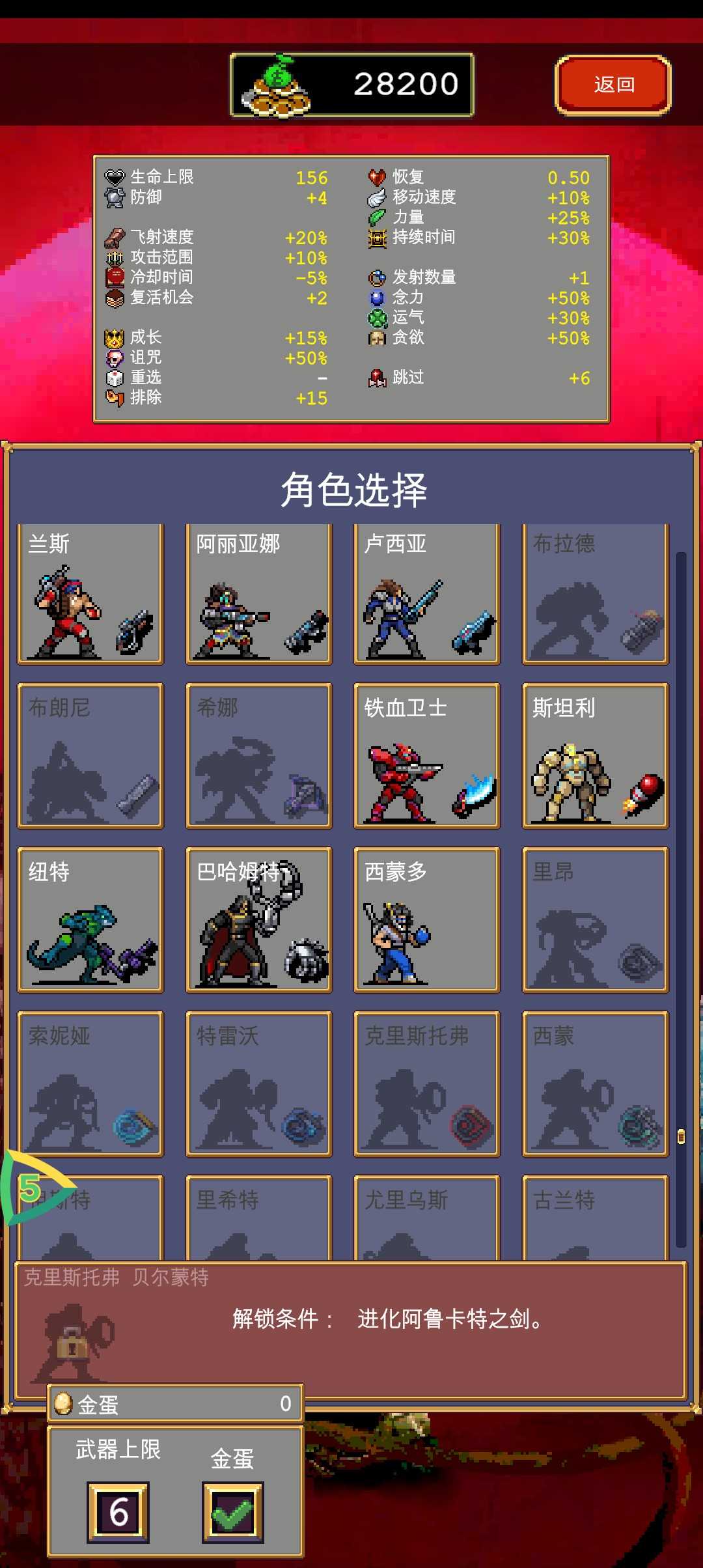The image size is (703, 1568).
Task: Tap locked character 布朗尼
Action: [x=90, y=755]
